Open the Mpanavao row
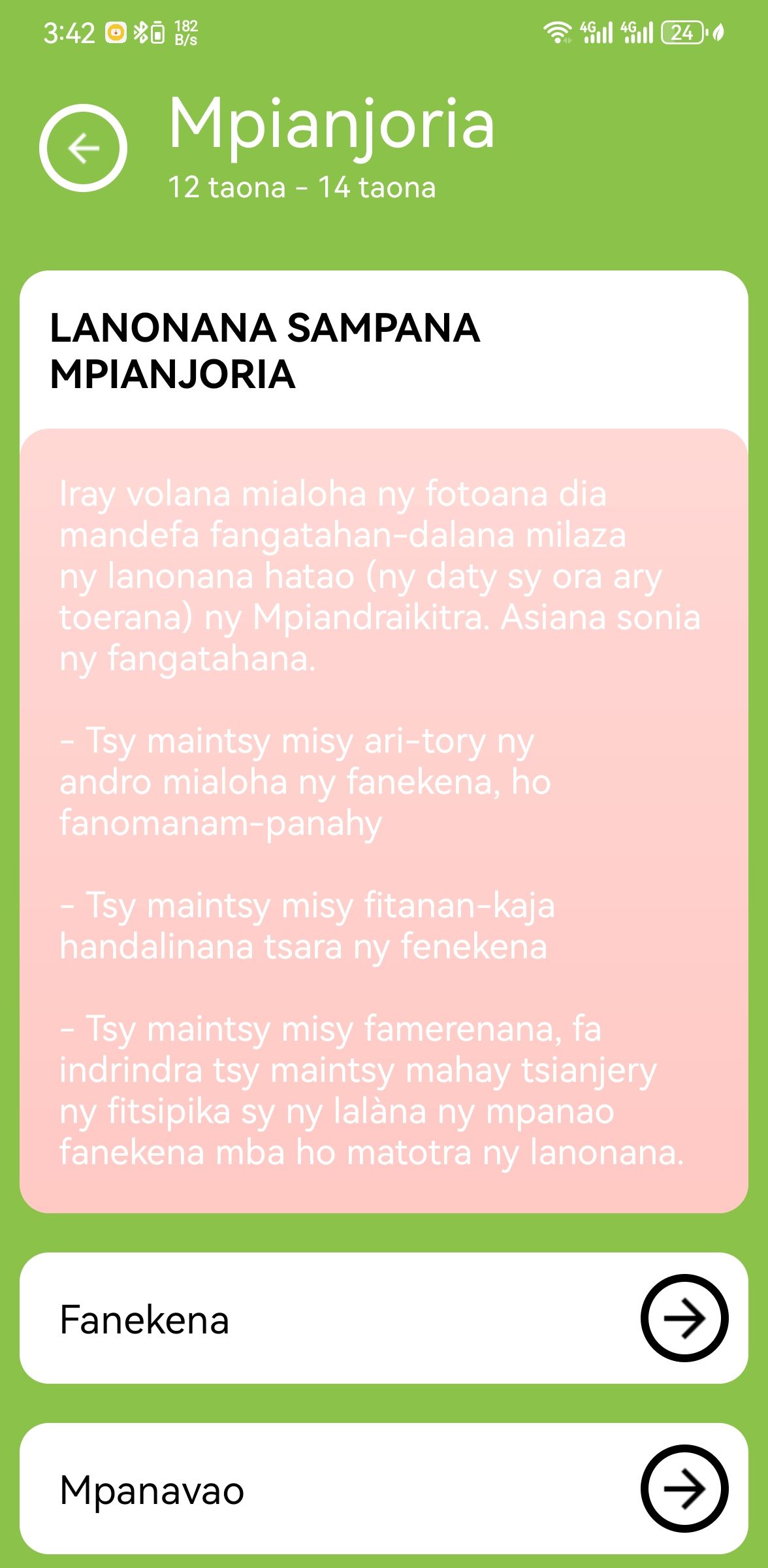Screen dimensions: 768x1568 tap(383, 1489)
